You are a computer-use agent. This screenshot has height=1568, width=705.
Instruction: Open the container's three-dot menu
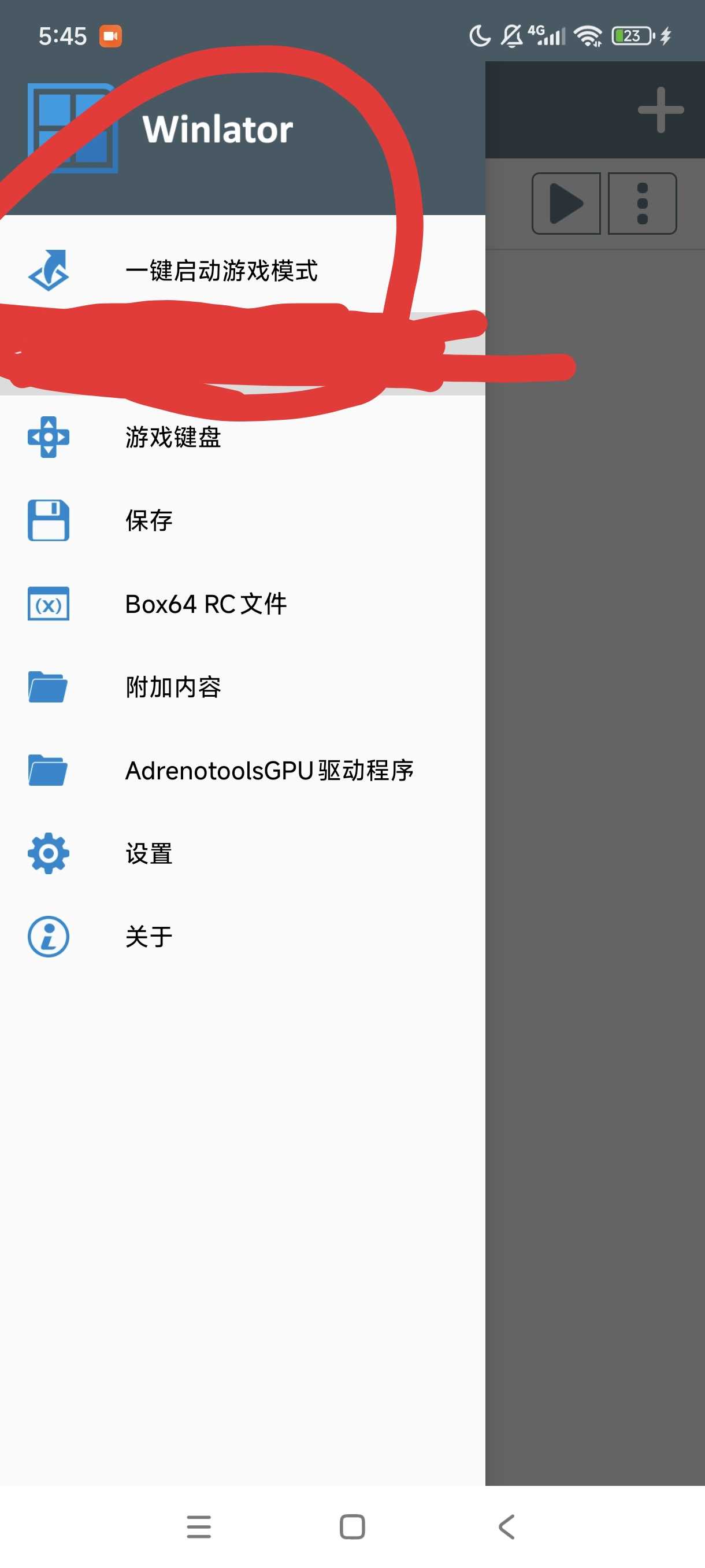pos(642,204)
